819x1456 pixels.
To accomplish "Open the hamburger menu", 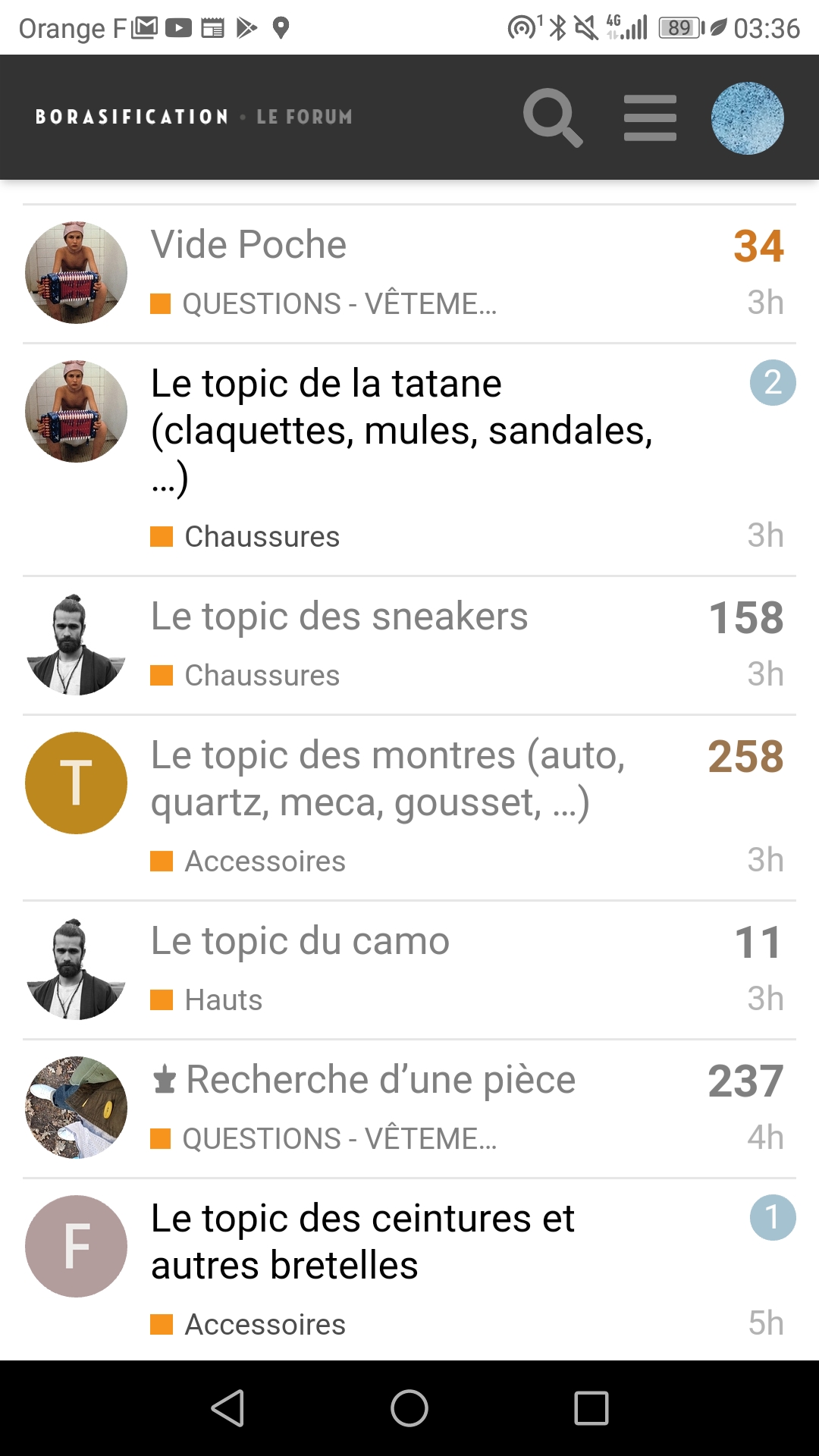I will [650, 118].
